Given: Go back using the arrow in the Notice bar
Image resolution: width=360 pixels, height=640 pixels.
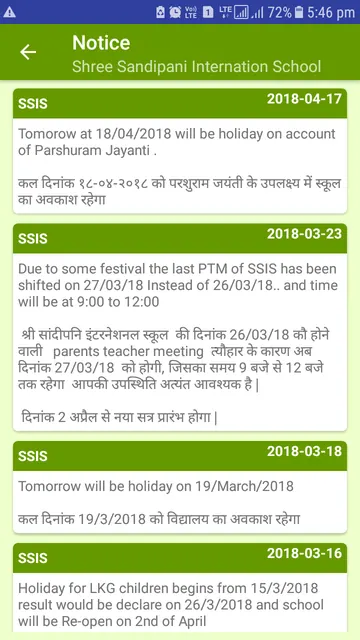Looking at the screenshot, I should tap(28, 52).
